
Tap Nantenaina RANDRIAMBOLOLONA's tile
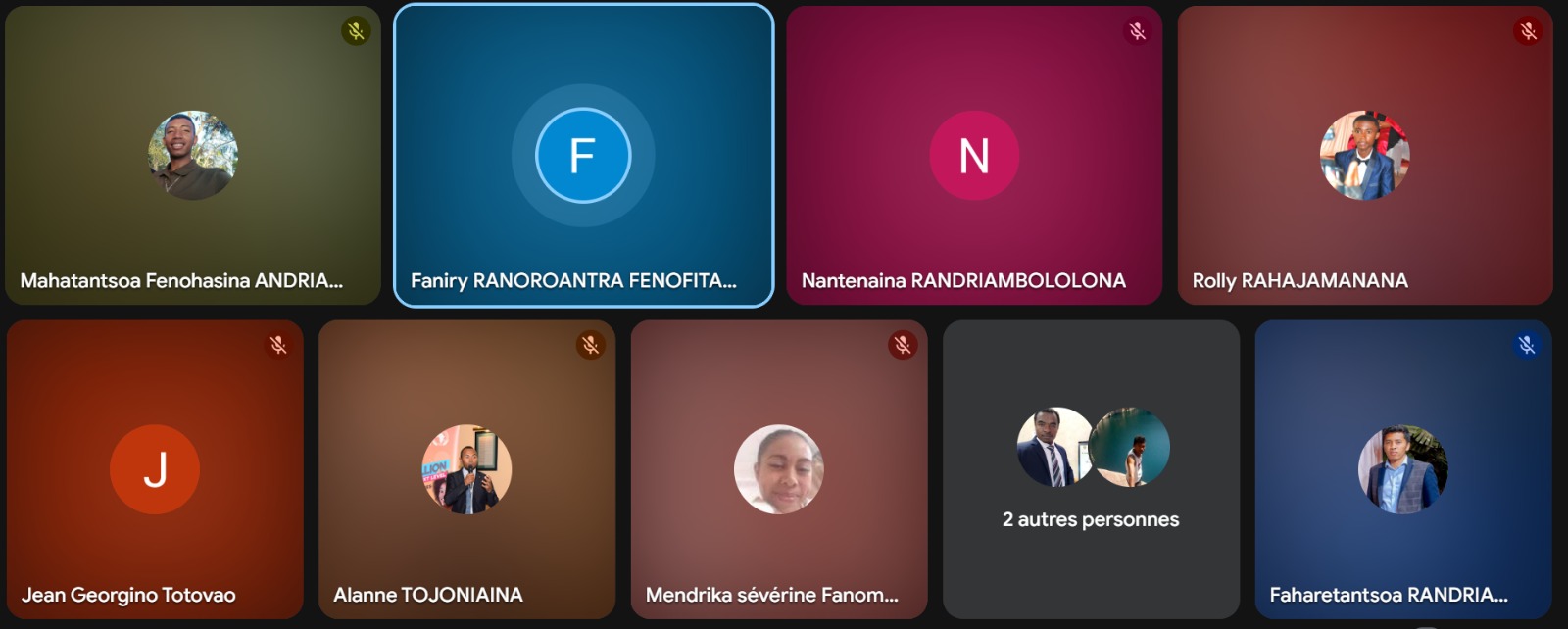[x=974, y=155]
